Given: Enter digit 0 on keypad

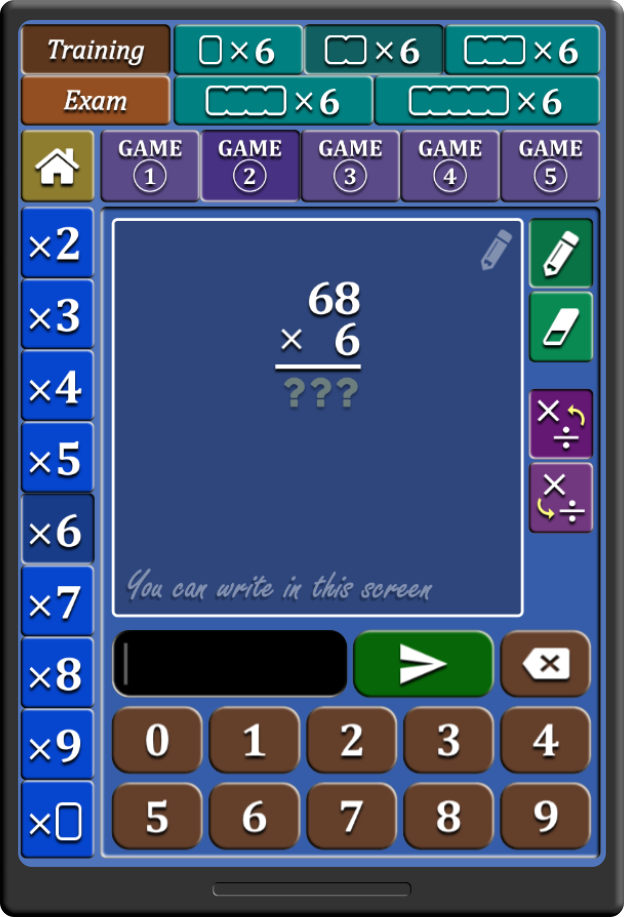Looking at the screenshot, I should pos(157,741).
